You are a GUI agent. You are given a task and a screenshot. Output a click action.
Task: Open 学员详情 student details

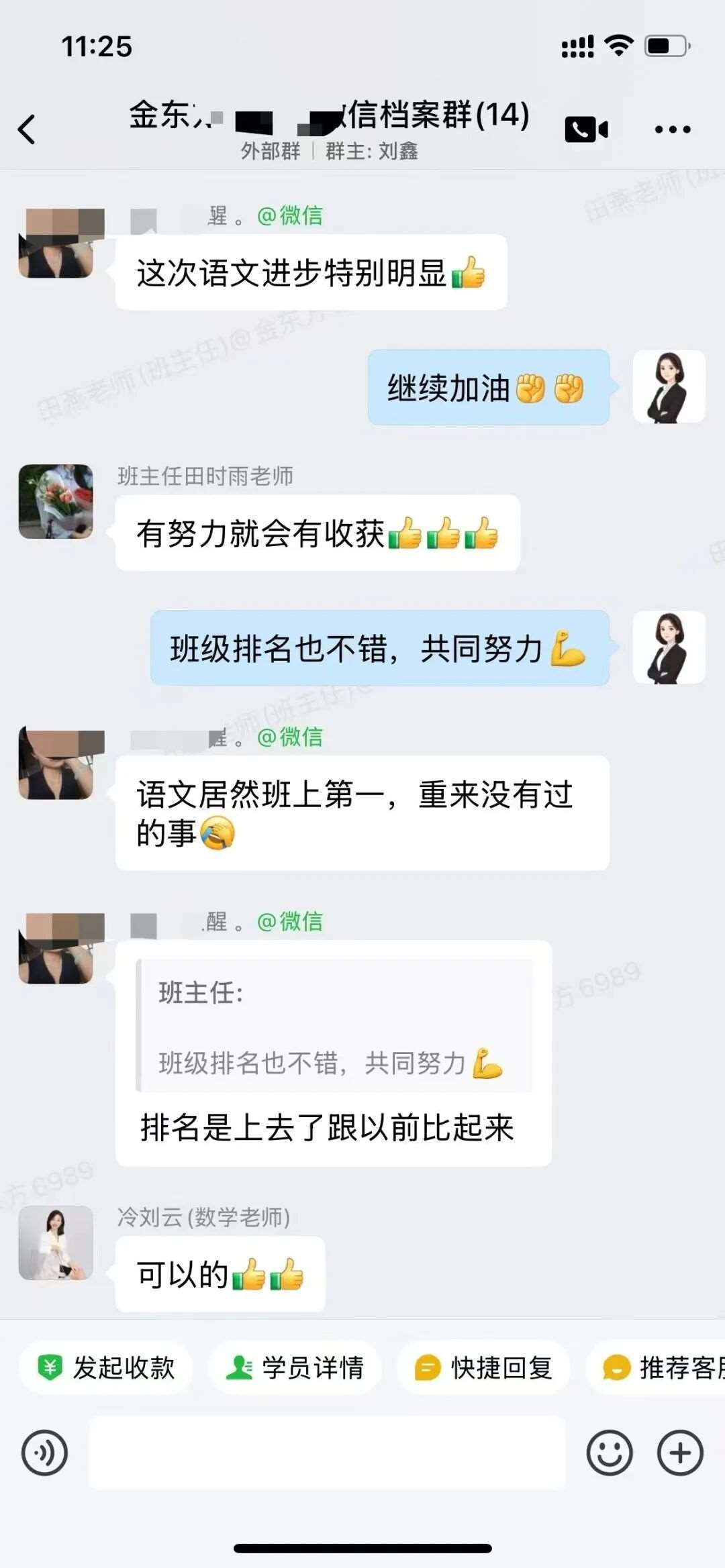coord(295,1367)
